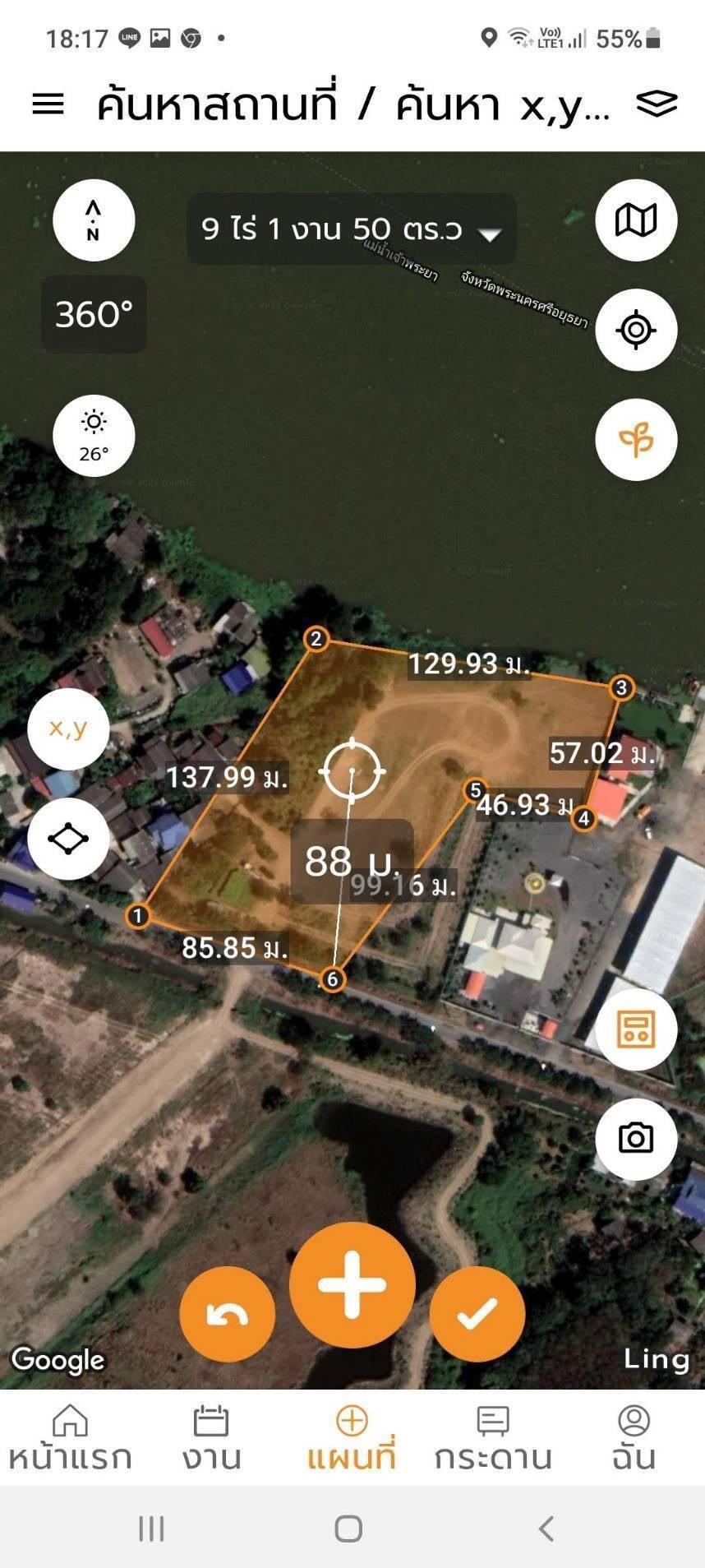The image size is (705, 1568).
Task: Open the hamburger drawer menu
Action: 48,104
